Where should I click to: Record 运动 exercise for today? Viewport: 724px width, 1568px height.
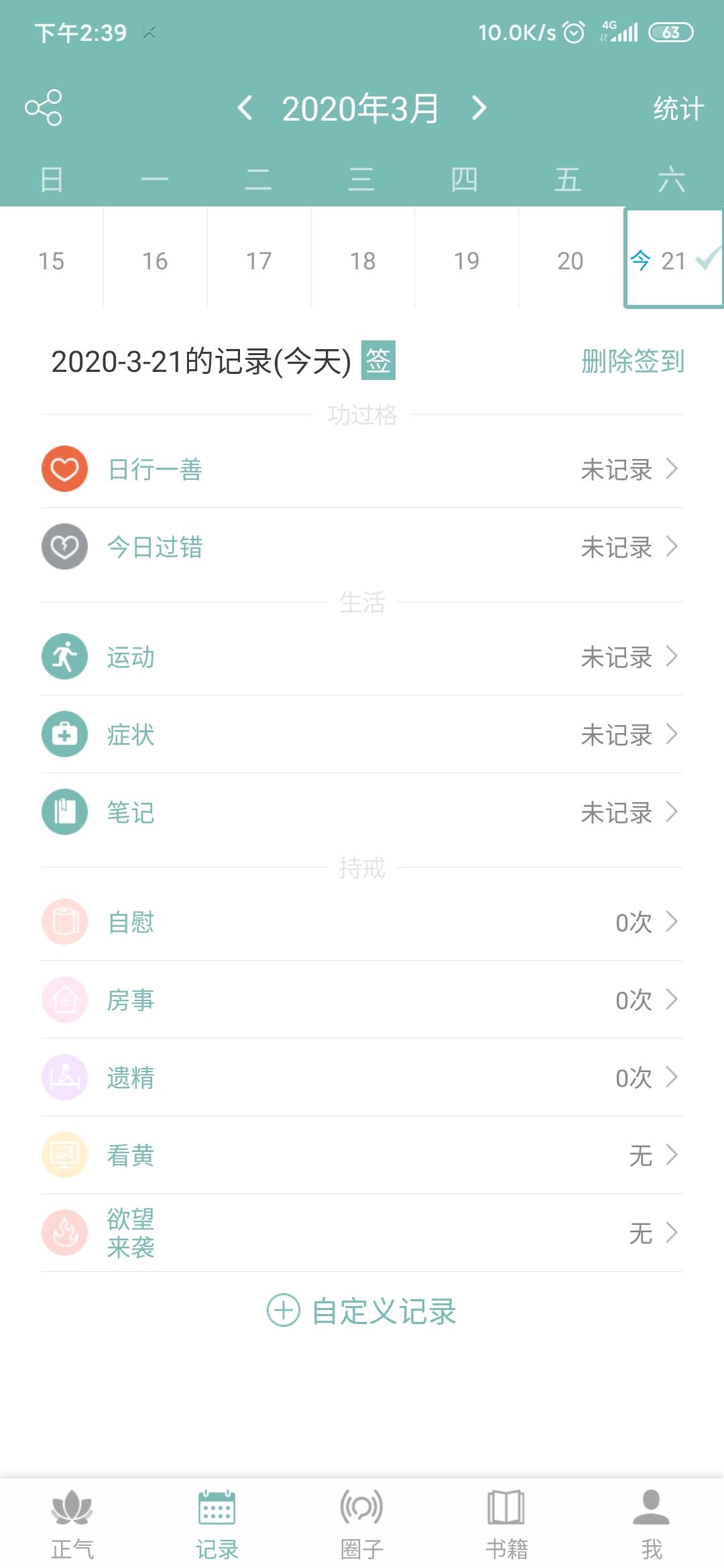point(362,657)
